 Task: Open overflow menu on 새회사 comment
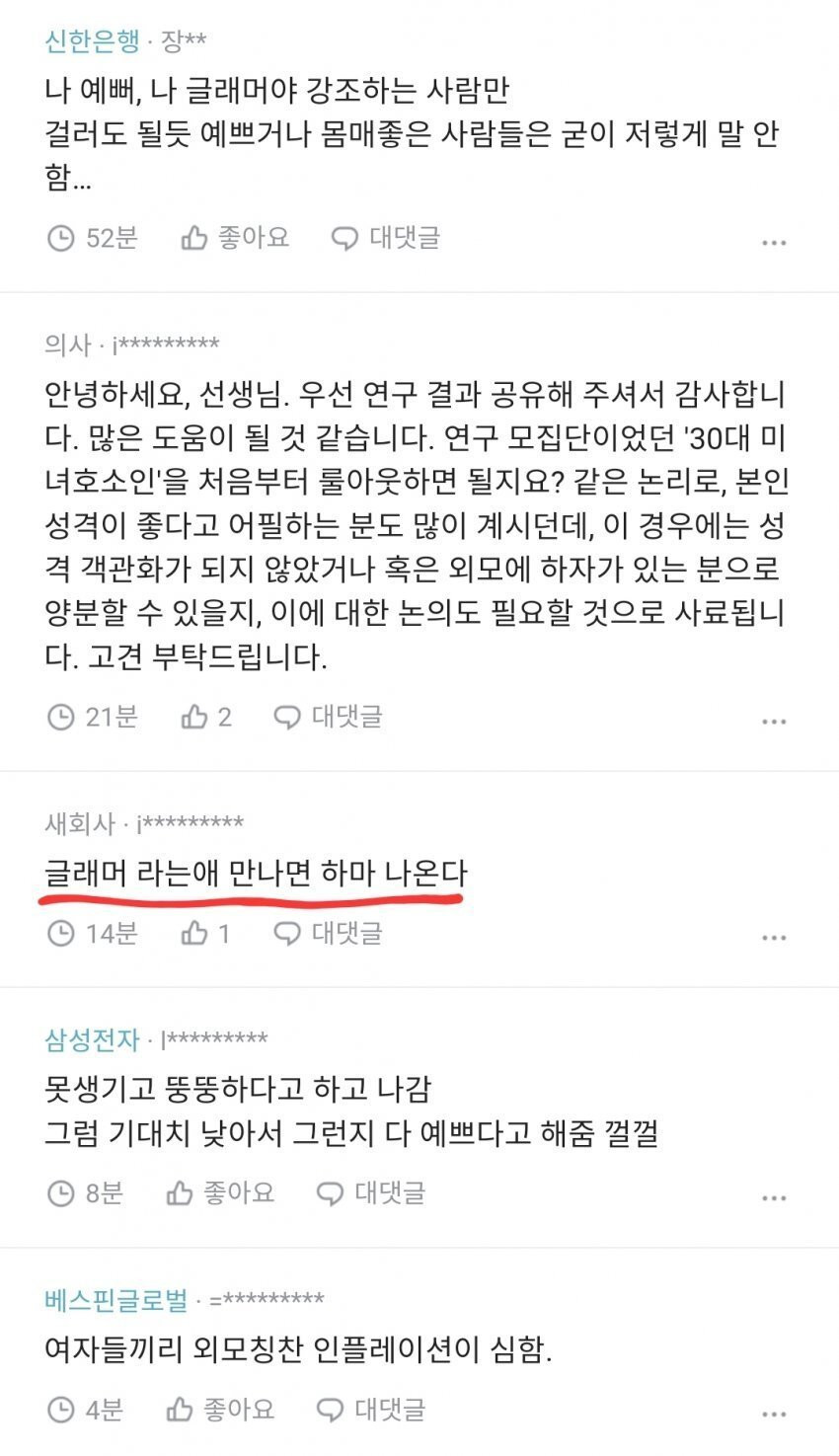coord(774,938)
